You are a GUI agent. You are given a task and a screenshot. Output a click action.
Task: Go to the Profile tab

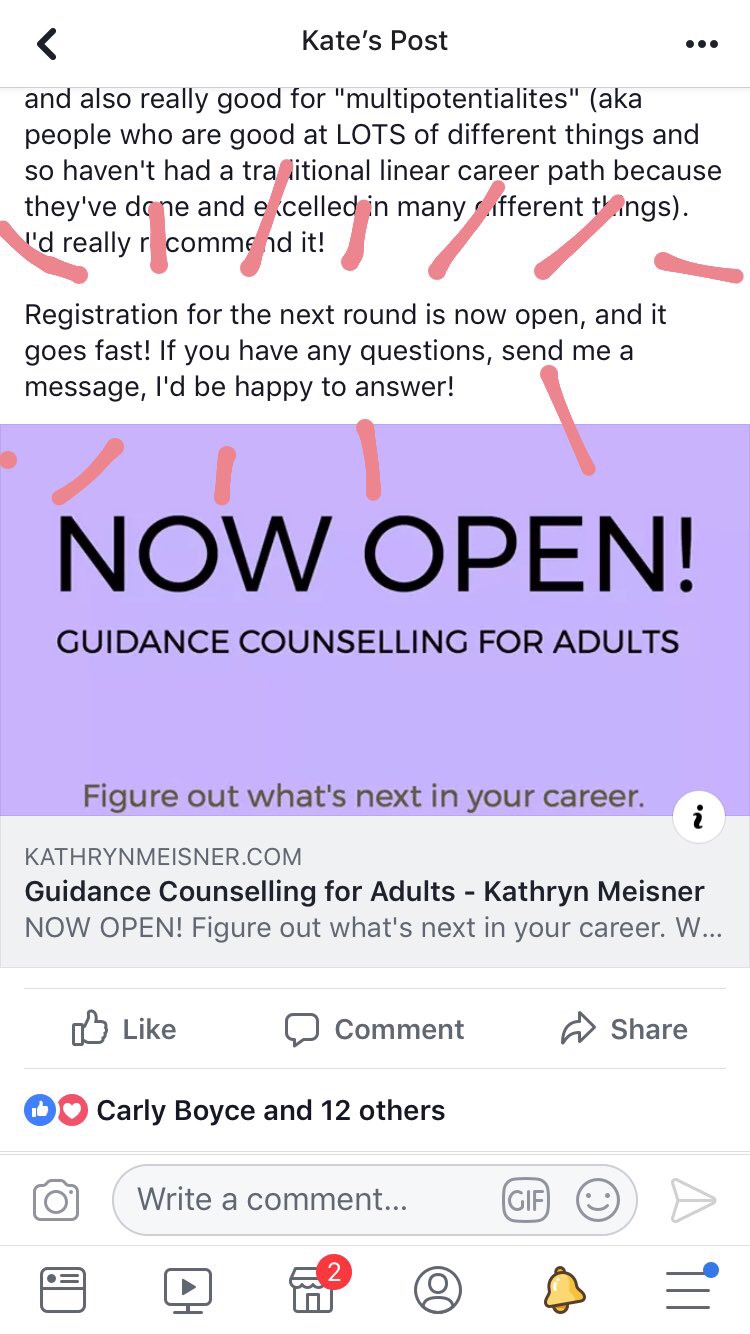[438, 1289]
